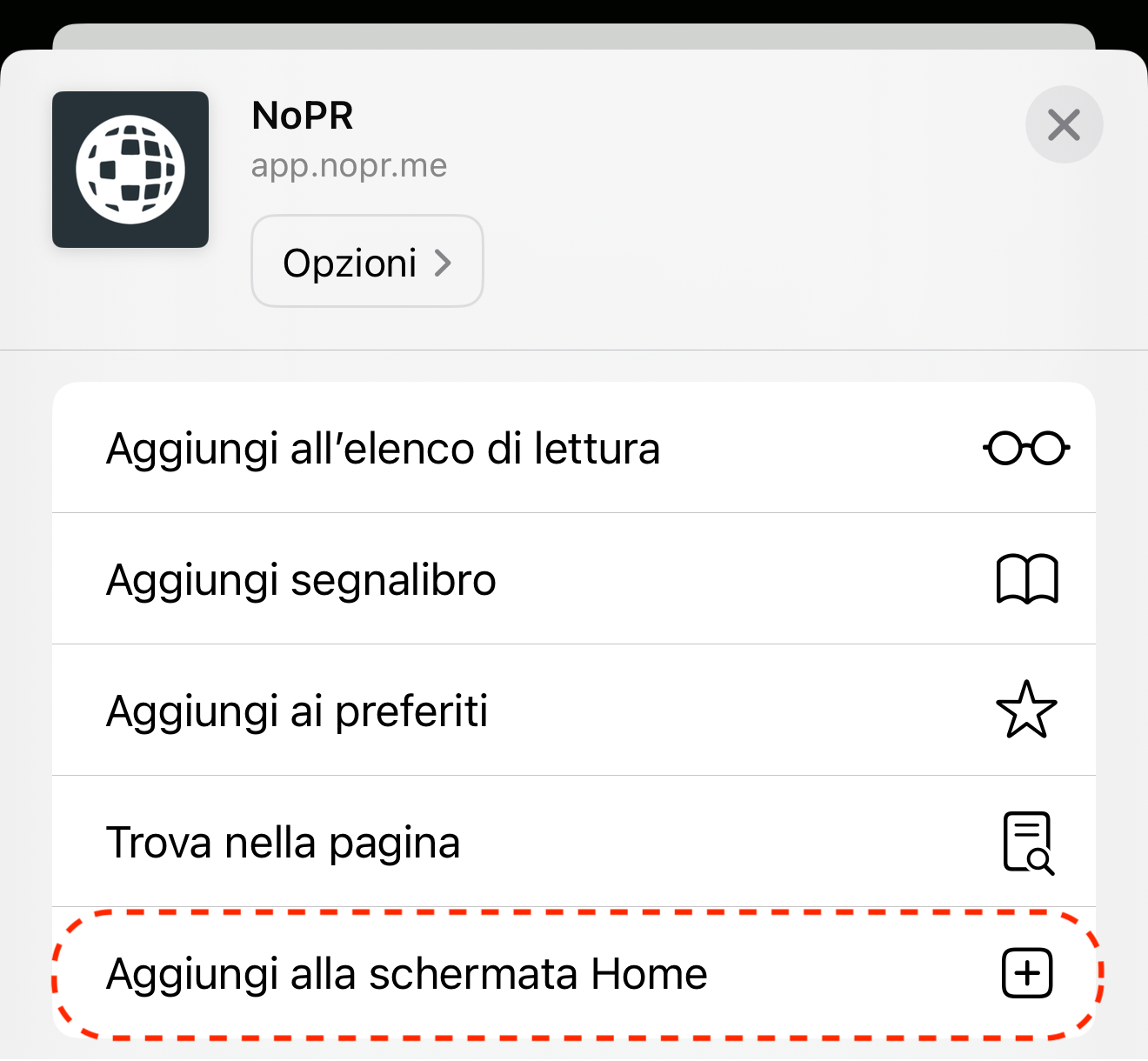Open the Opzioni button
1148x1061 pixels.
pyautogui.click(x=367, y=262)
